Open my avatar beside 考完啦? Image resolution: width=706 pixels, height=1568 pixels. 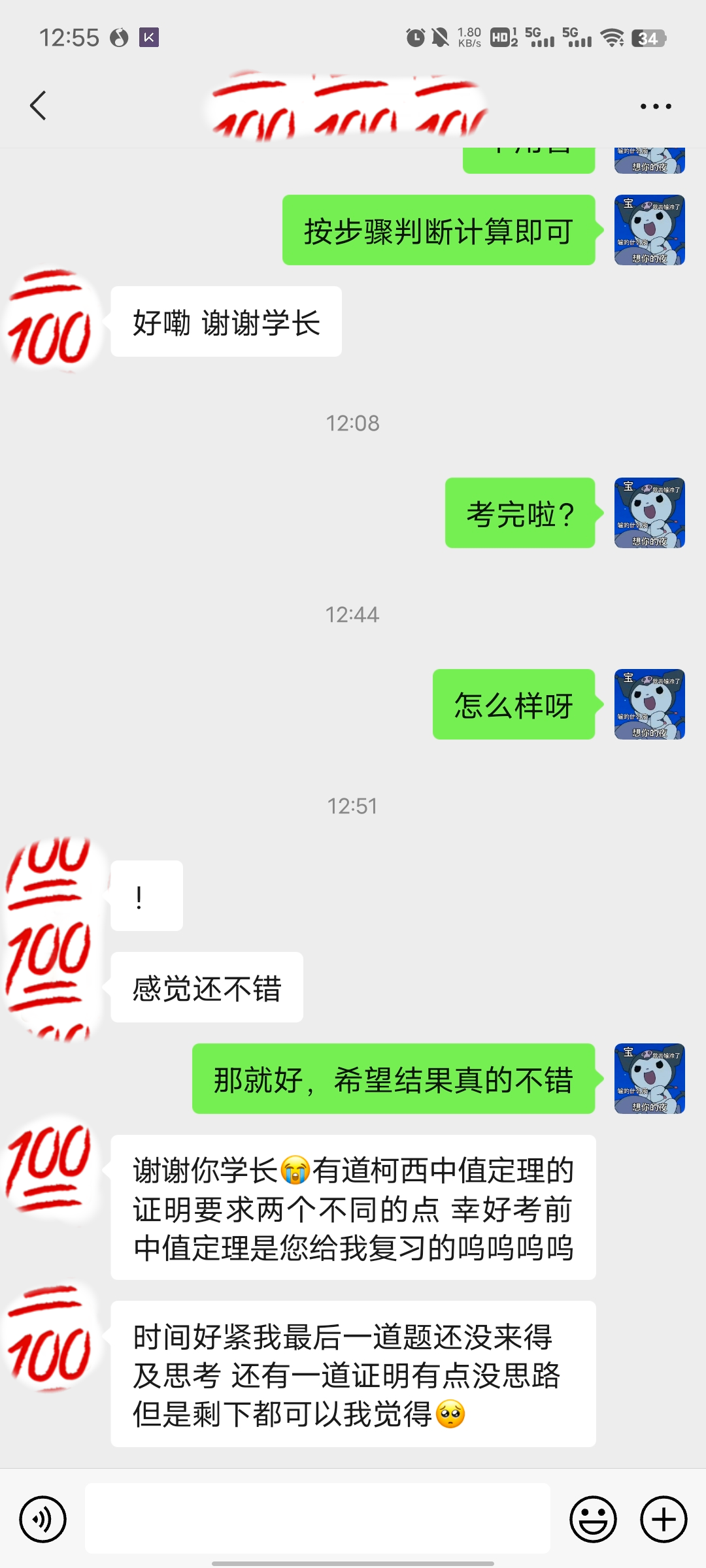[649, 513]
